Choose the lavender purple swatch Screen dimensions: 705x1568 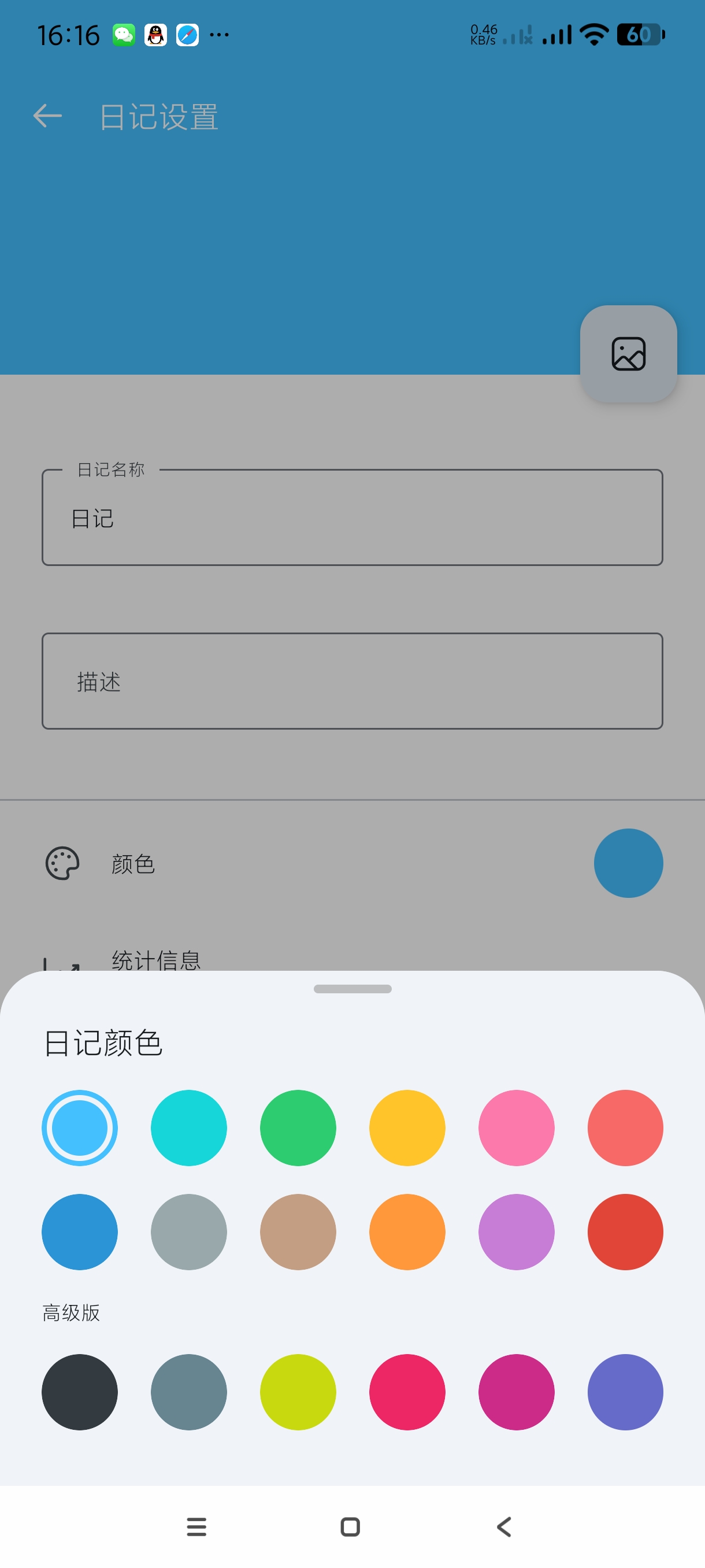point(516,1232)
